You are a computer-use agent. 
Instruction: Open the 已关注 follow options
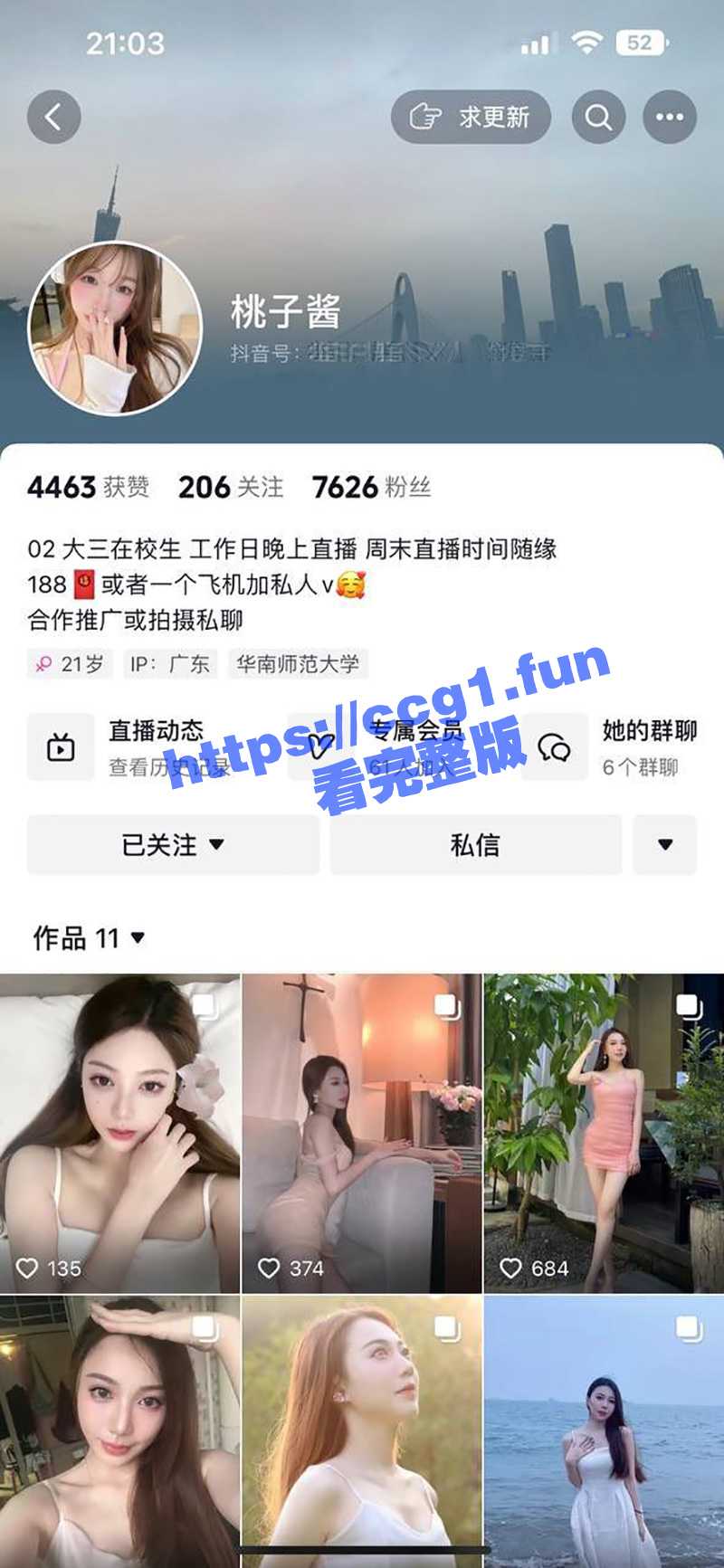173,845
